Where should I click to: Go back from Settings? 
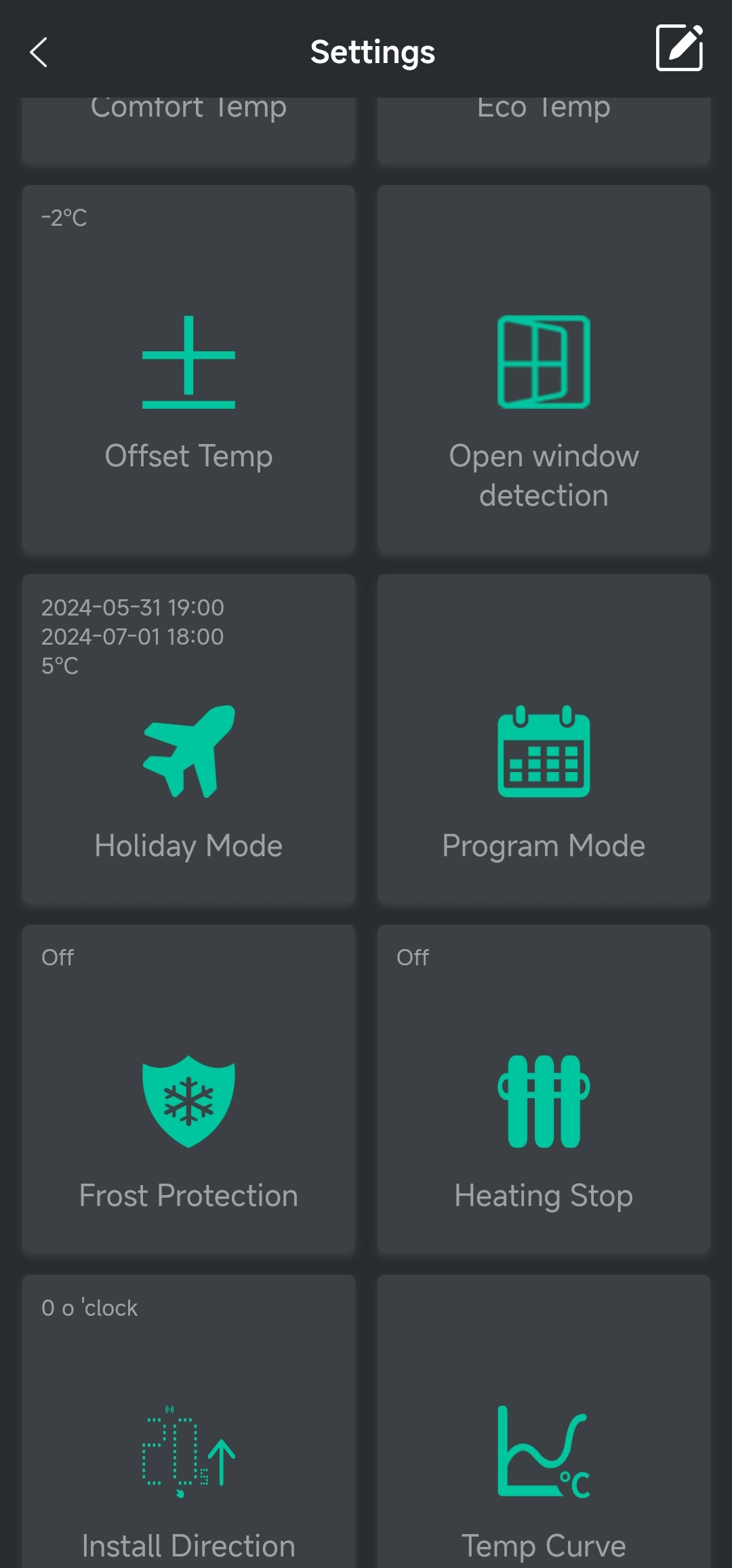39,52
